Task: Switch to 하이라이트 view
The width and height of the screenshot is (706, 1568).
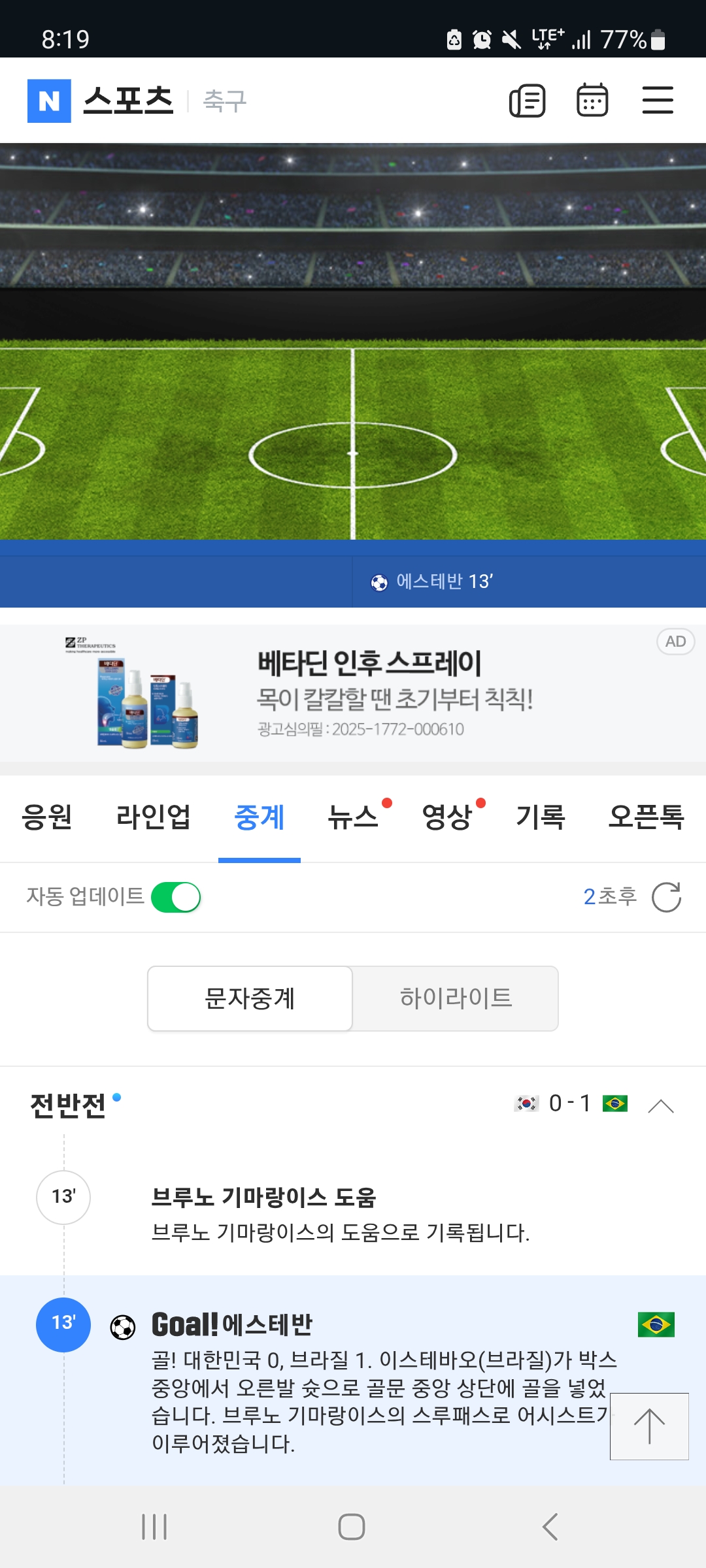Action: click(x=456, y=998)
